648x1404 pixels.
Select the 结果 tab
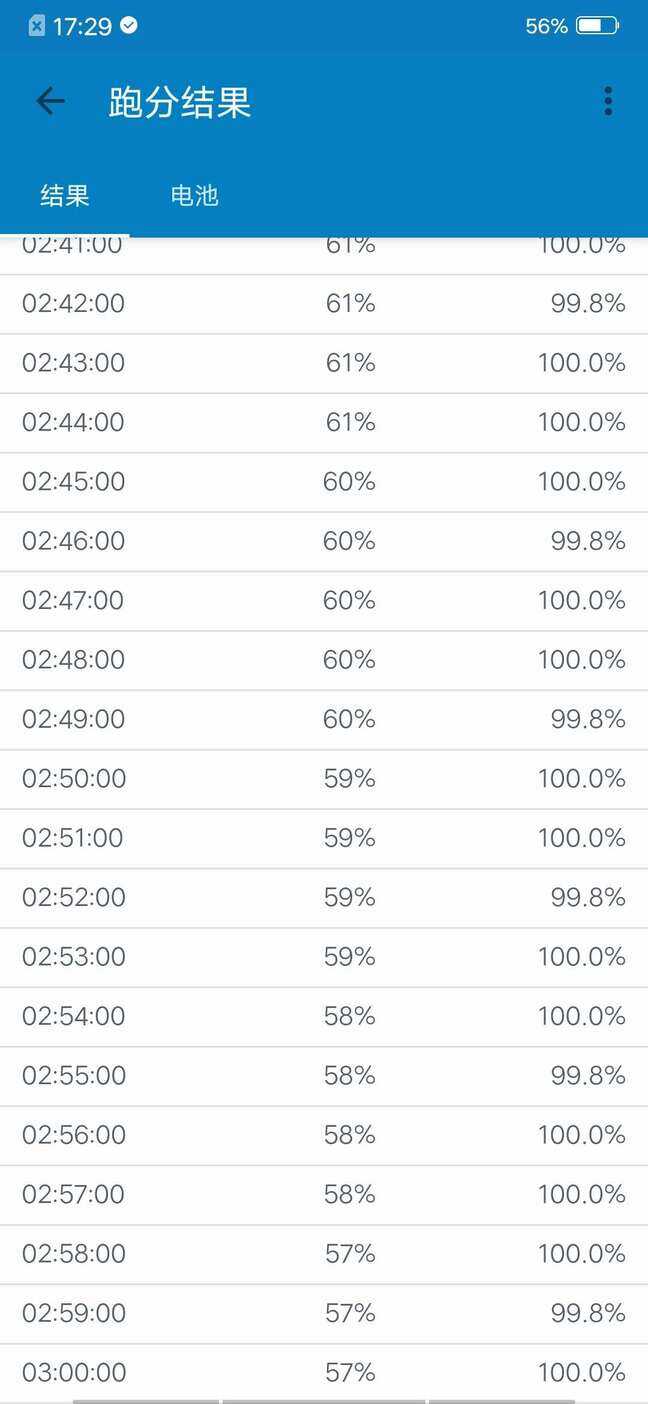pyautogui.click(x=65, y=196)
